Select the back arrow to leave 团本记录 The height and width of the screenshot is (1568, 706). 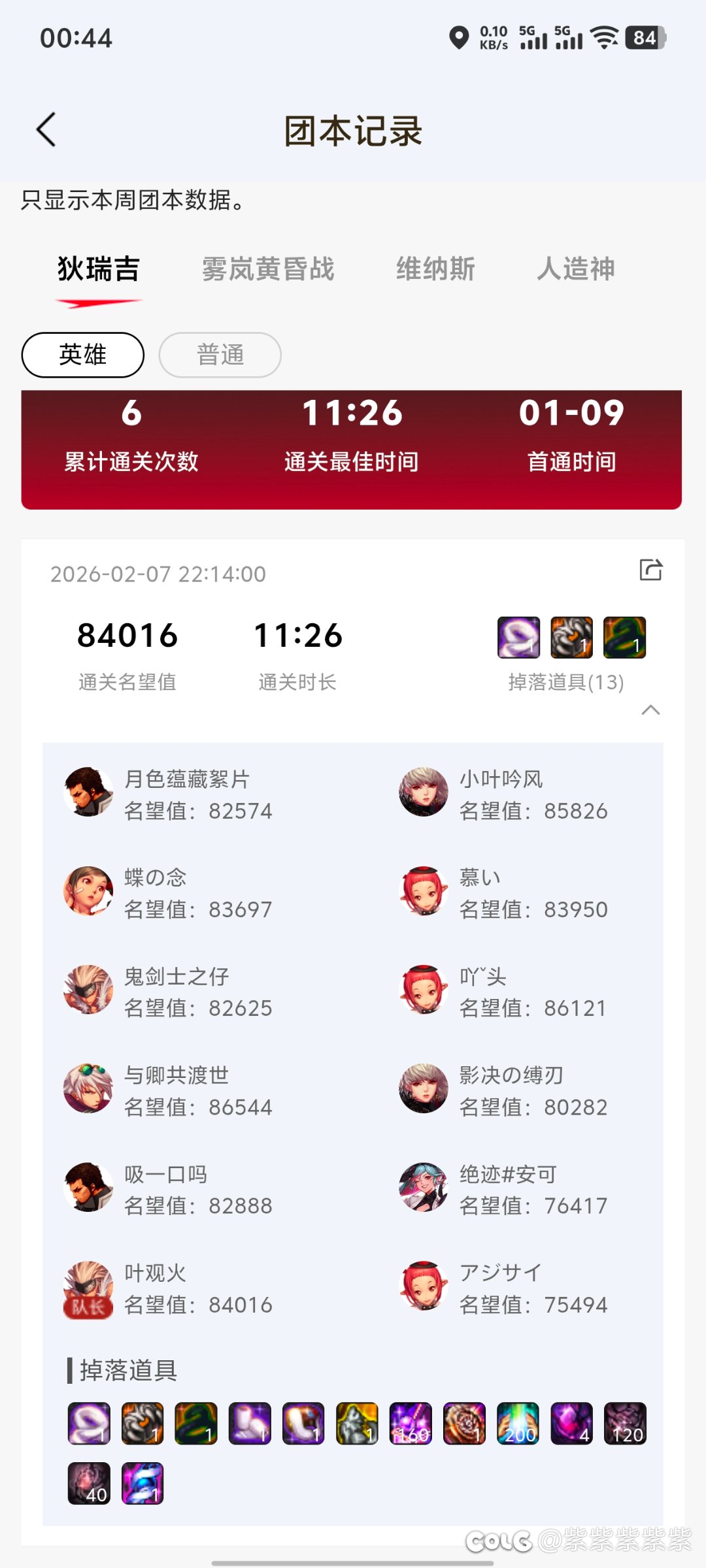[x=44, y=129]
